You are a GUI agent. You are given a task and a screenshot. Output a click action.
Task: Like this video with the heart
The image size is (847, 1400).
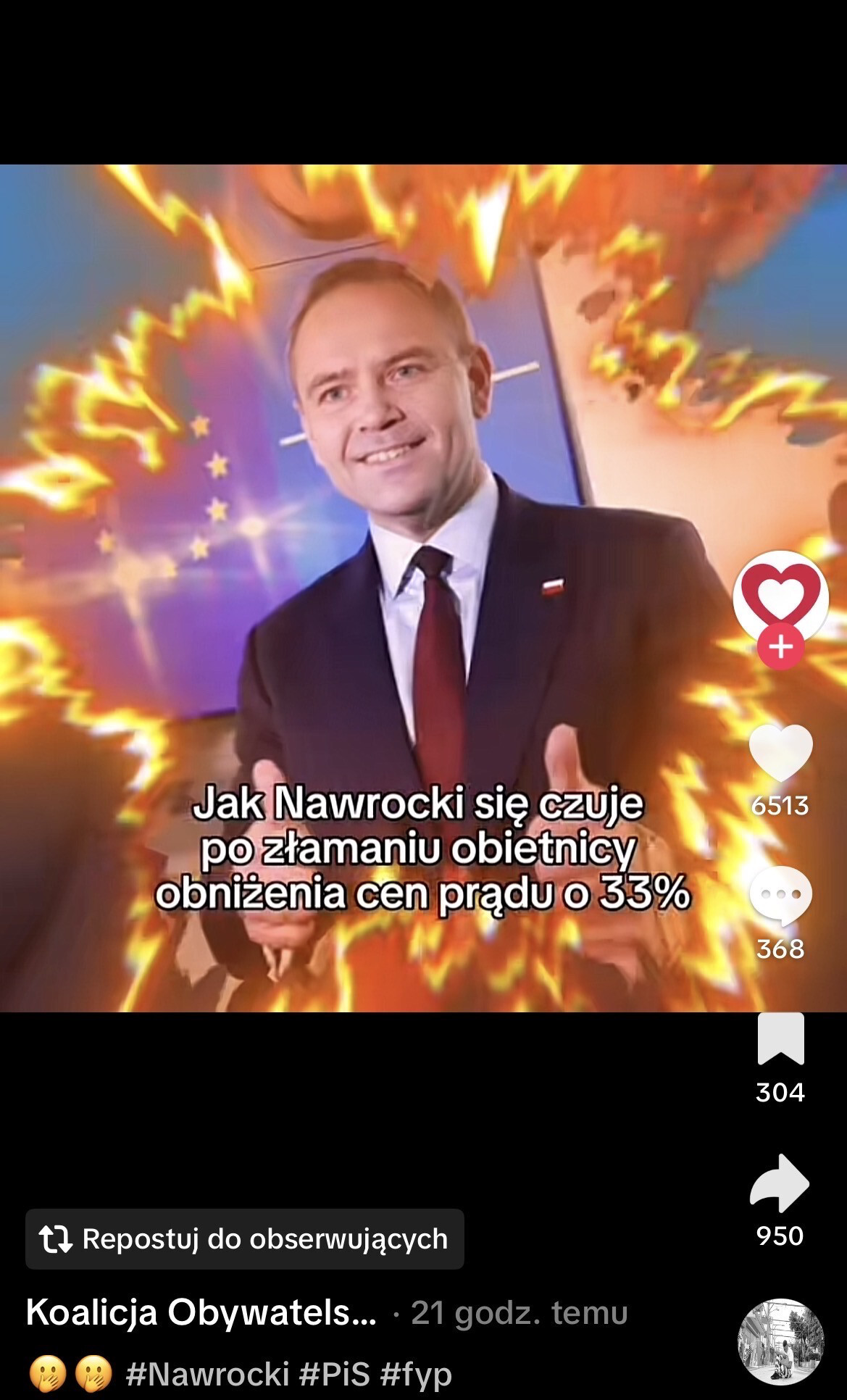(780, 754)
